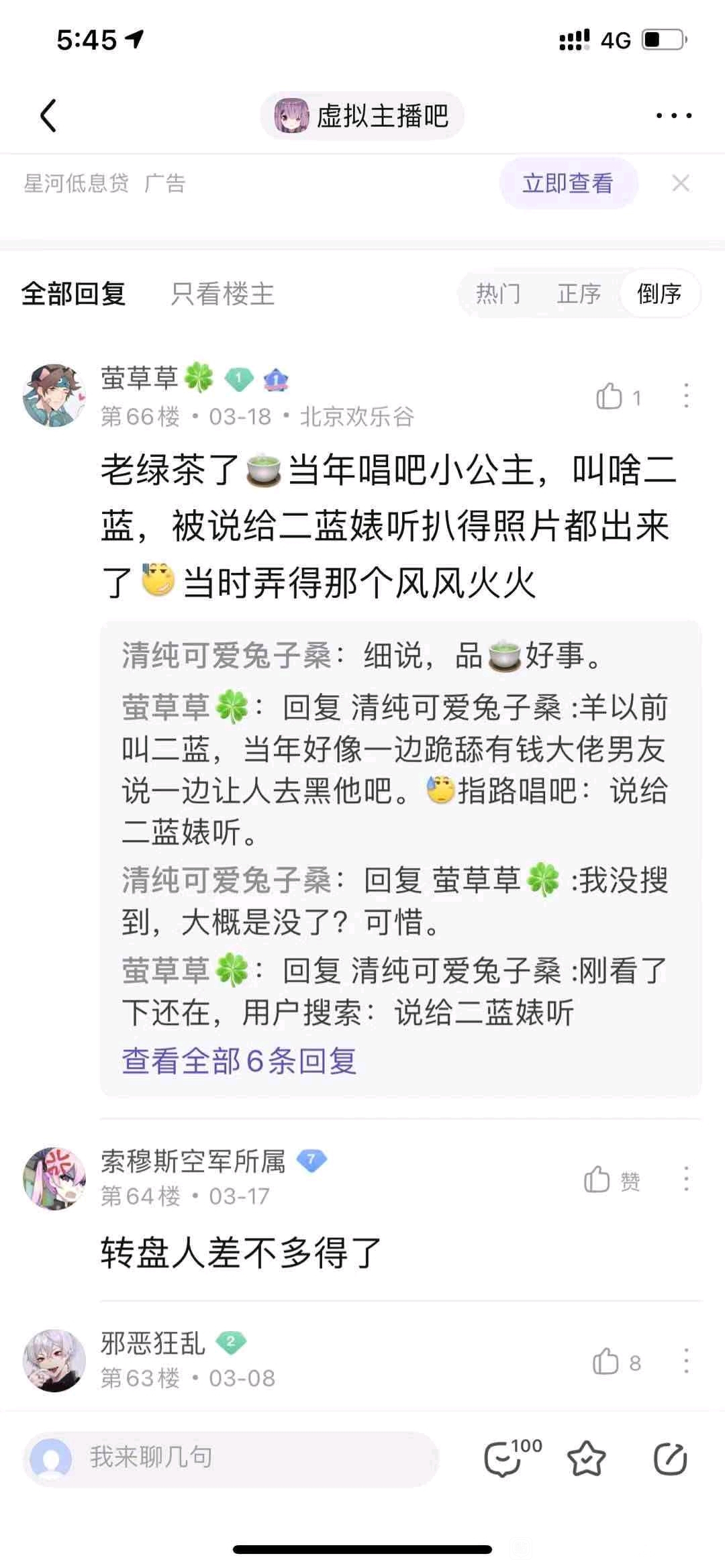Viewport: 725px width, 1568px height.
Task: Expand 查看全部6条回复
Action: [239, 1061]
